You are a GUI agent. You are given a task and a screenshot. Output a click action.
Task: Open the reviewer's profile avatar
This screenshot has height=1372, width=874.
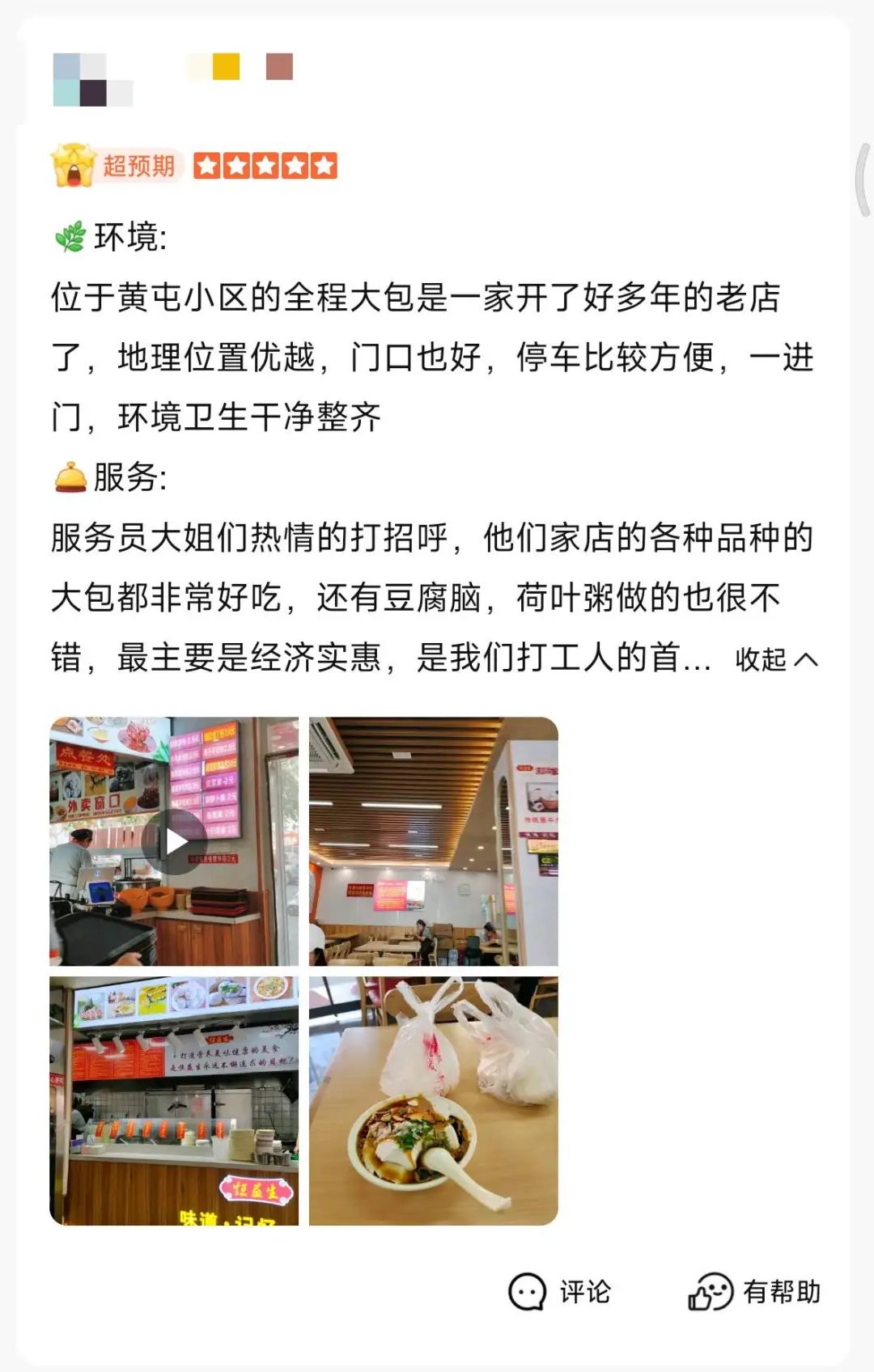point(91,80)
